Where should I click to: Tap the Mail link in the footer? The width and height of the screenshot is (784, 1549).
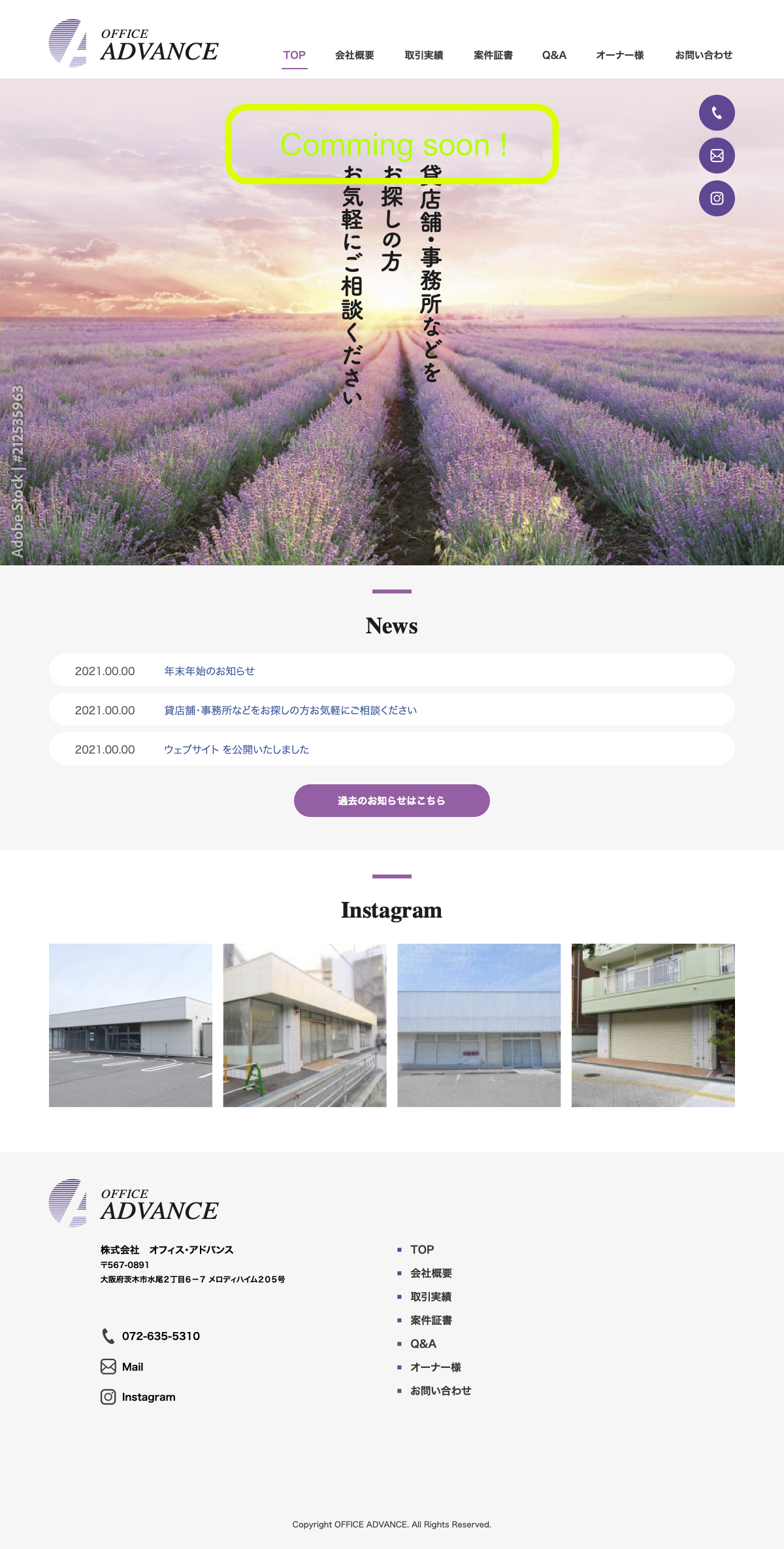pyautogui.click(x=132, y=1367)
